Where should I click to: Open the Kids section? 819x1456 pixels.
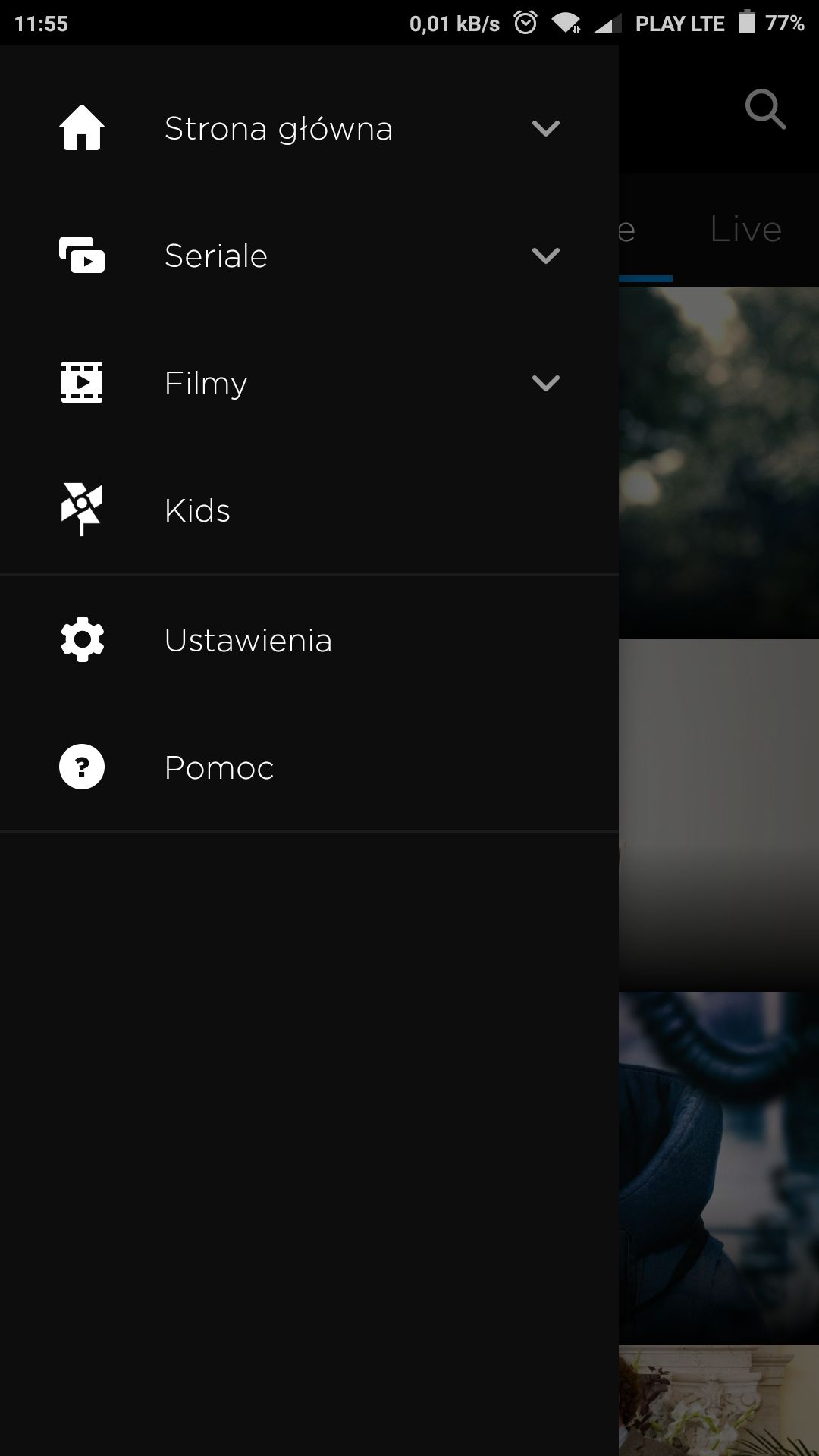pos(309,510)
